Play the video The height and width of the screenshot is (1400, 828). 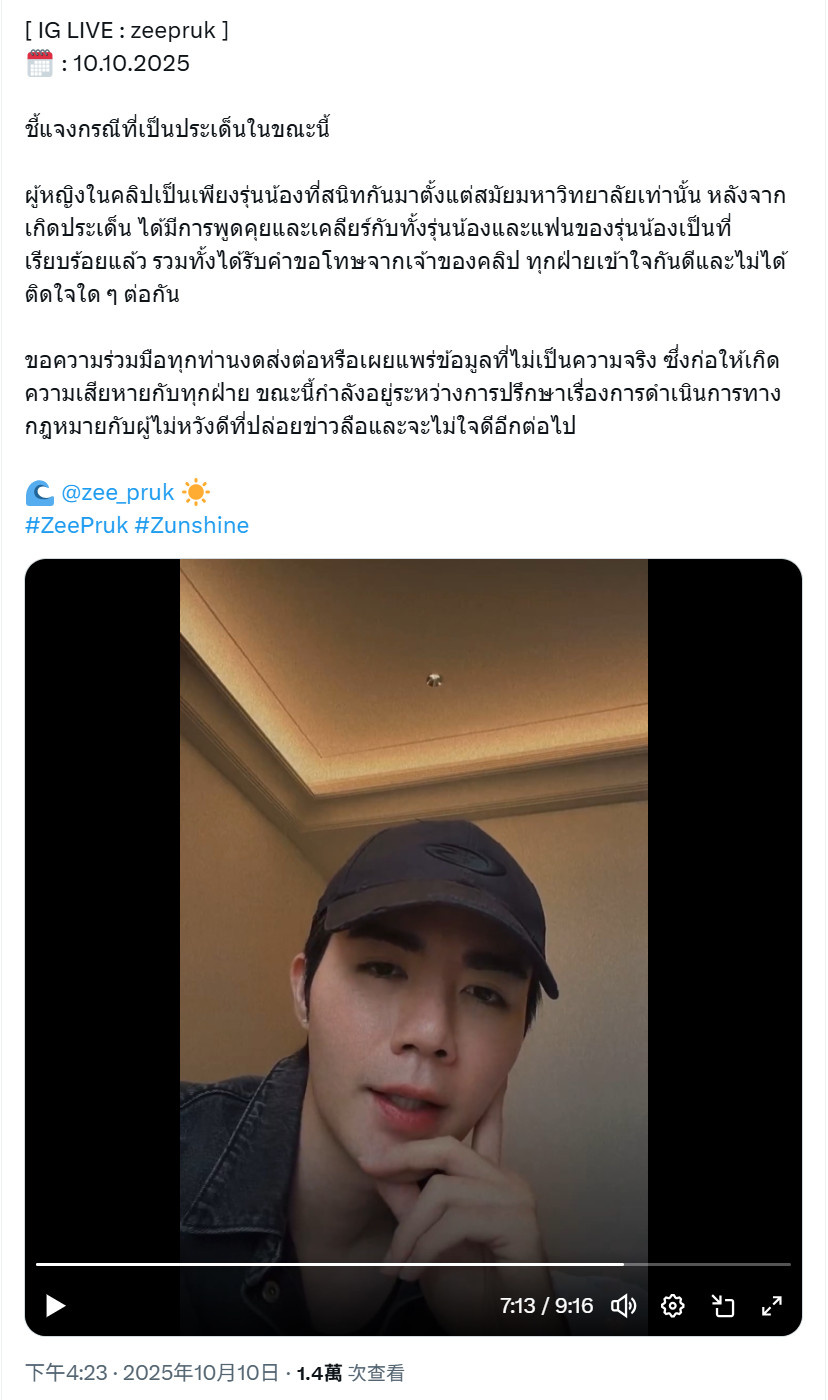point(56,1305)
